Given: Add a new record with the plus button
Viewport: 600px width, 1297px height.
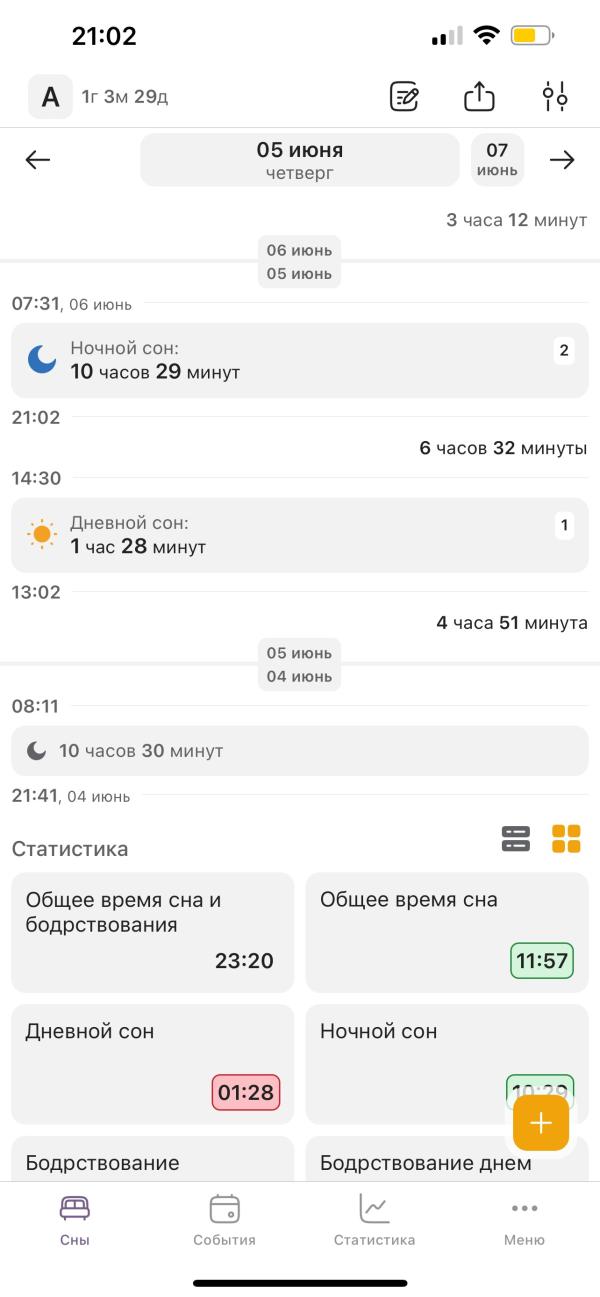Looking at the screenshot, I should pos(541,1123).
